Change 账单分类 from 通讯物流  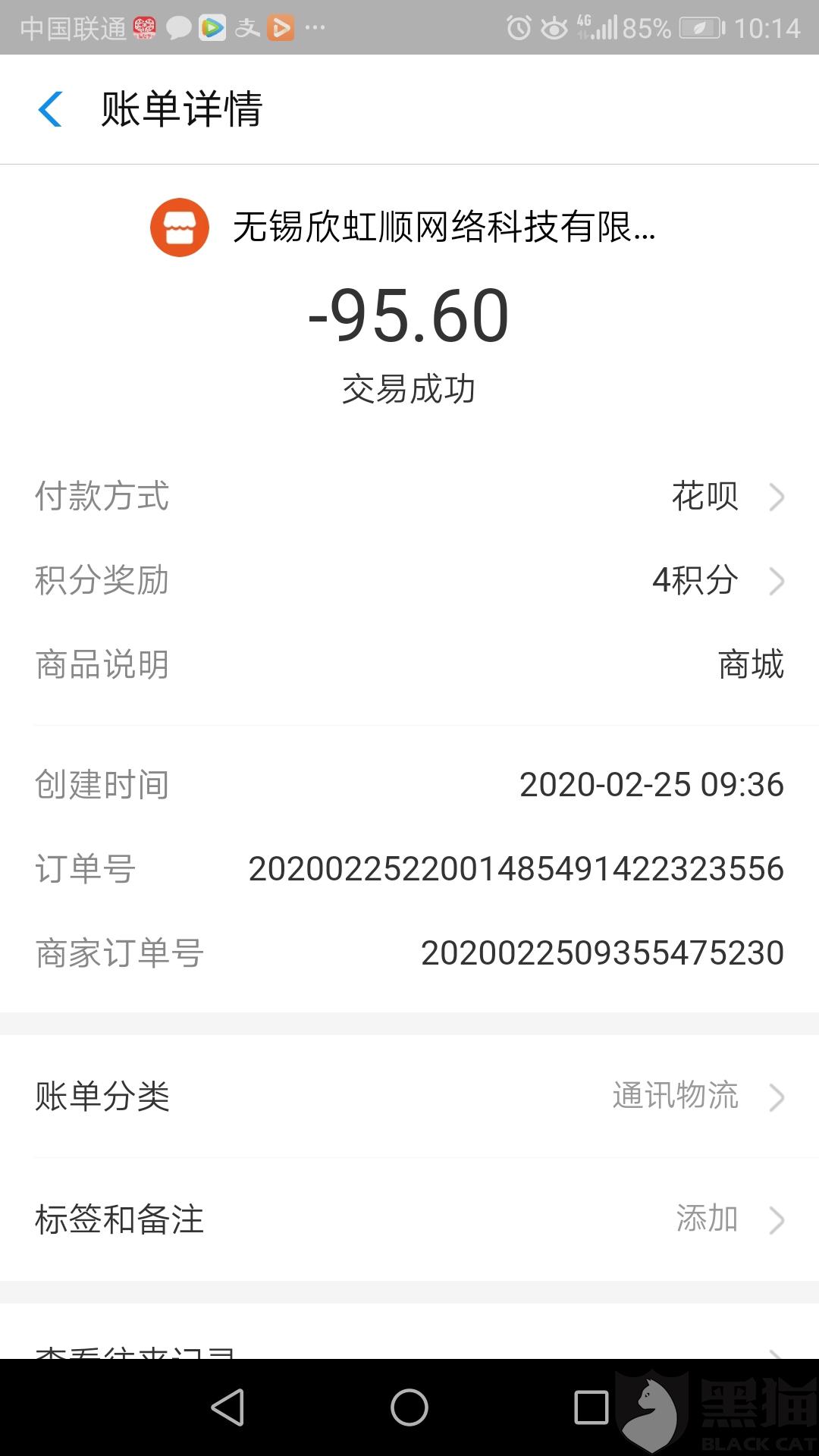[x=409, y=1097]
